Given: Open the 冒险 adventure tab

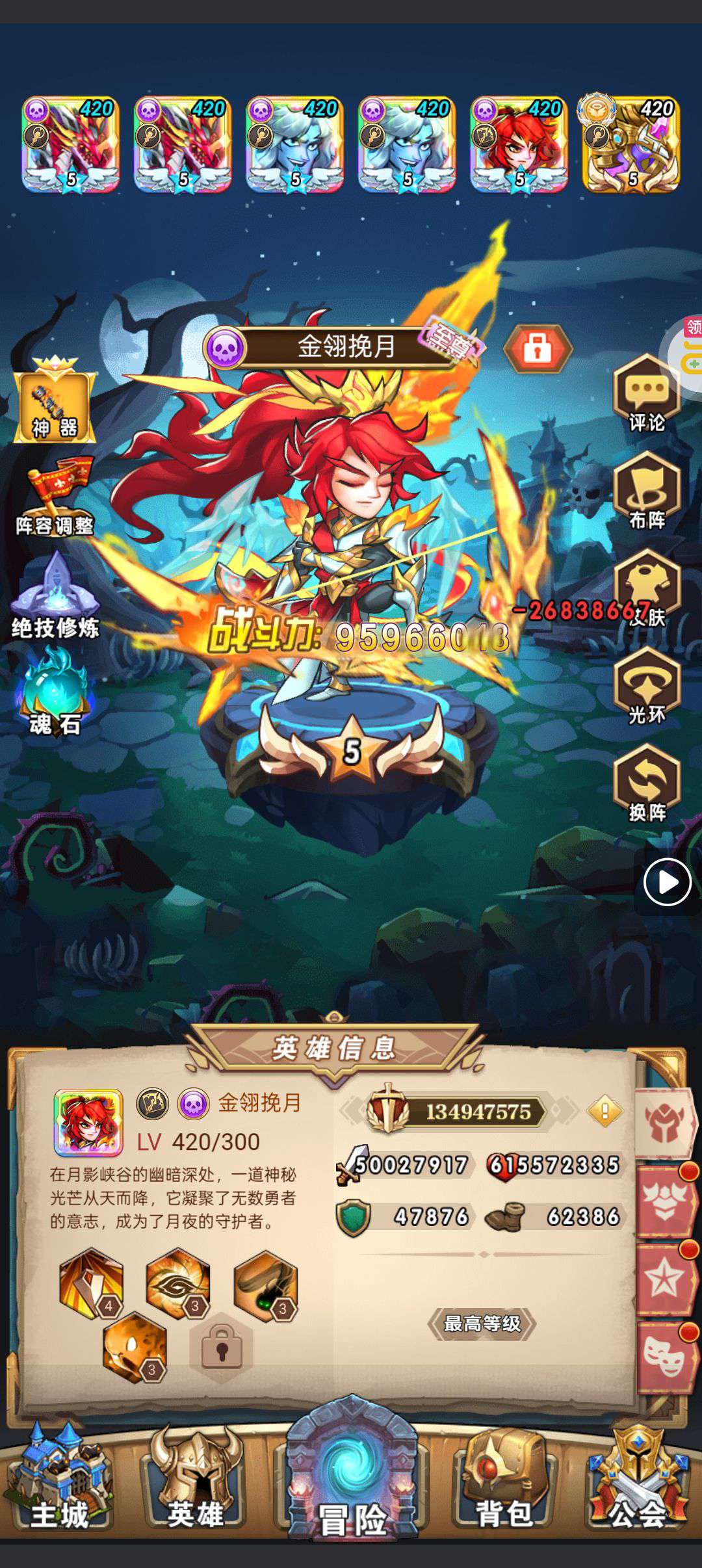Looking at the screenshot, I should [x=352, y=1489].
